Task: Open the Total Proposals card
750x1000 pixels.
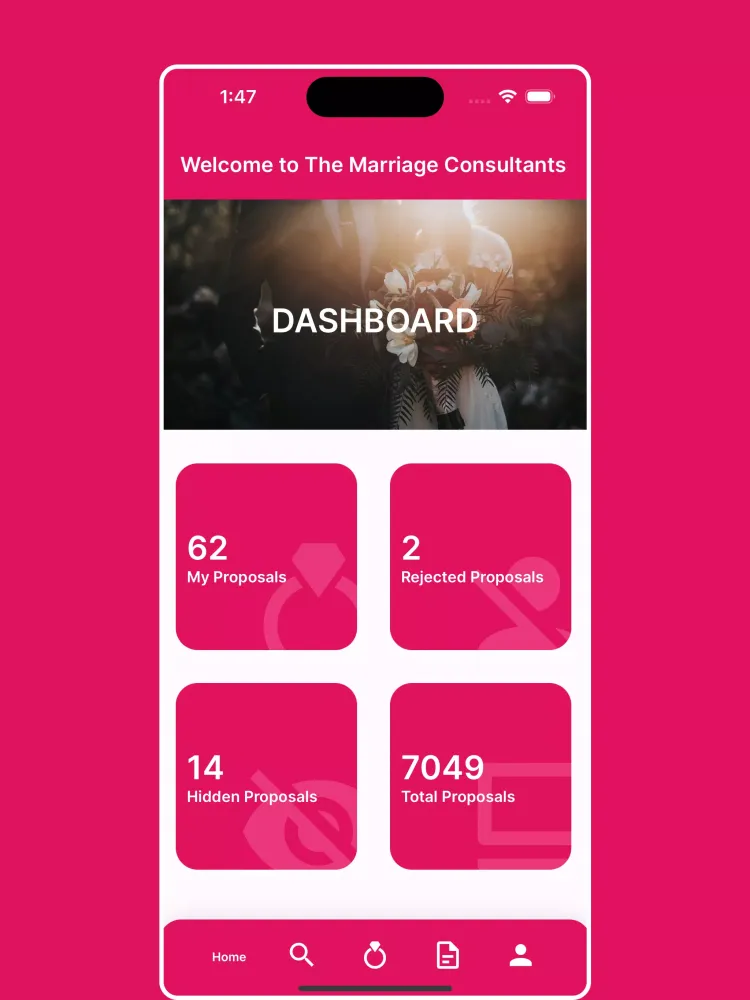Action: coord(480,776)
